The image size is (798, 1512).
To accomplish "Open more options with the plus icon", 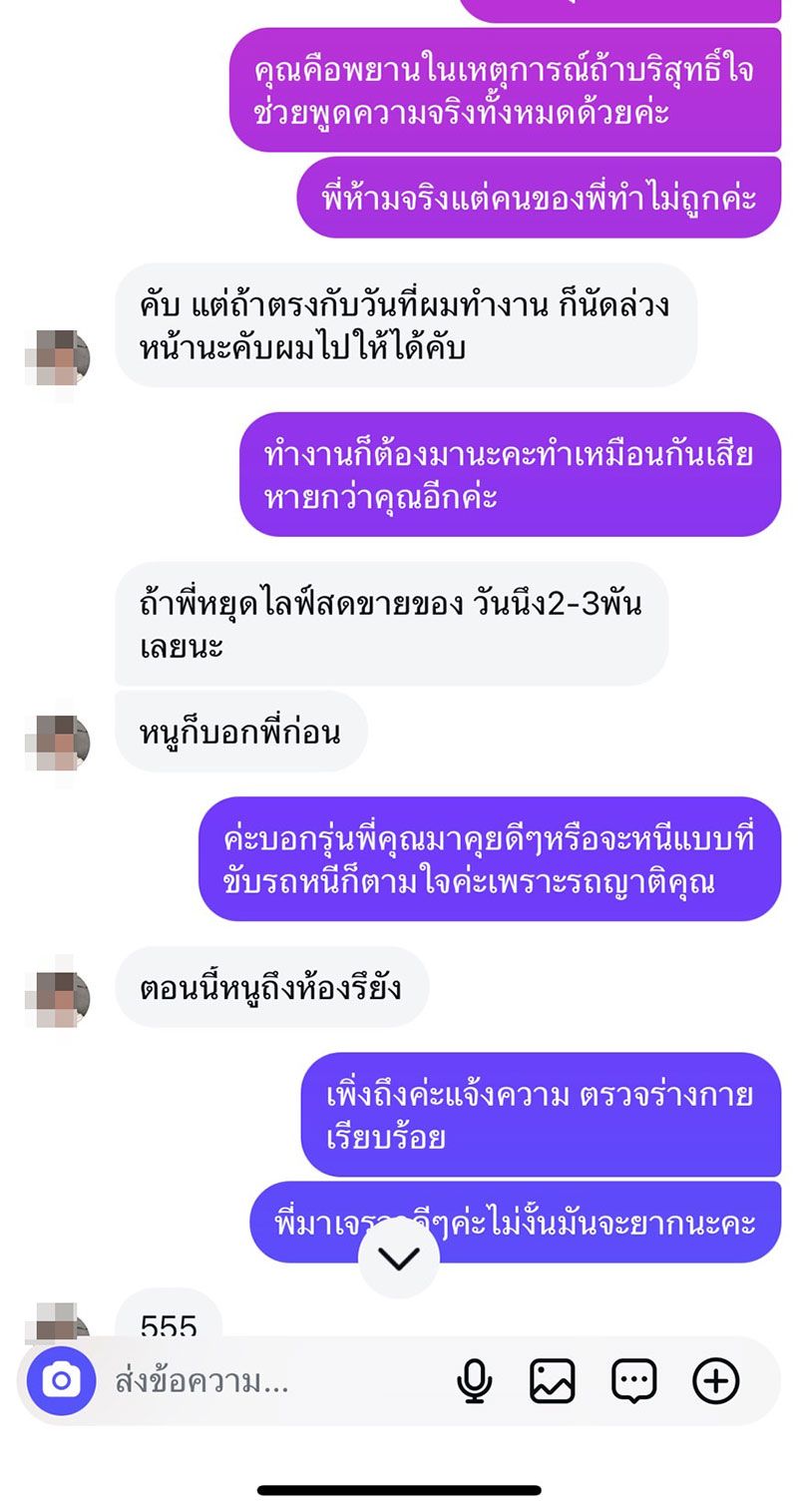I will [x=716, y=1381].
